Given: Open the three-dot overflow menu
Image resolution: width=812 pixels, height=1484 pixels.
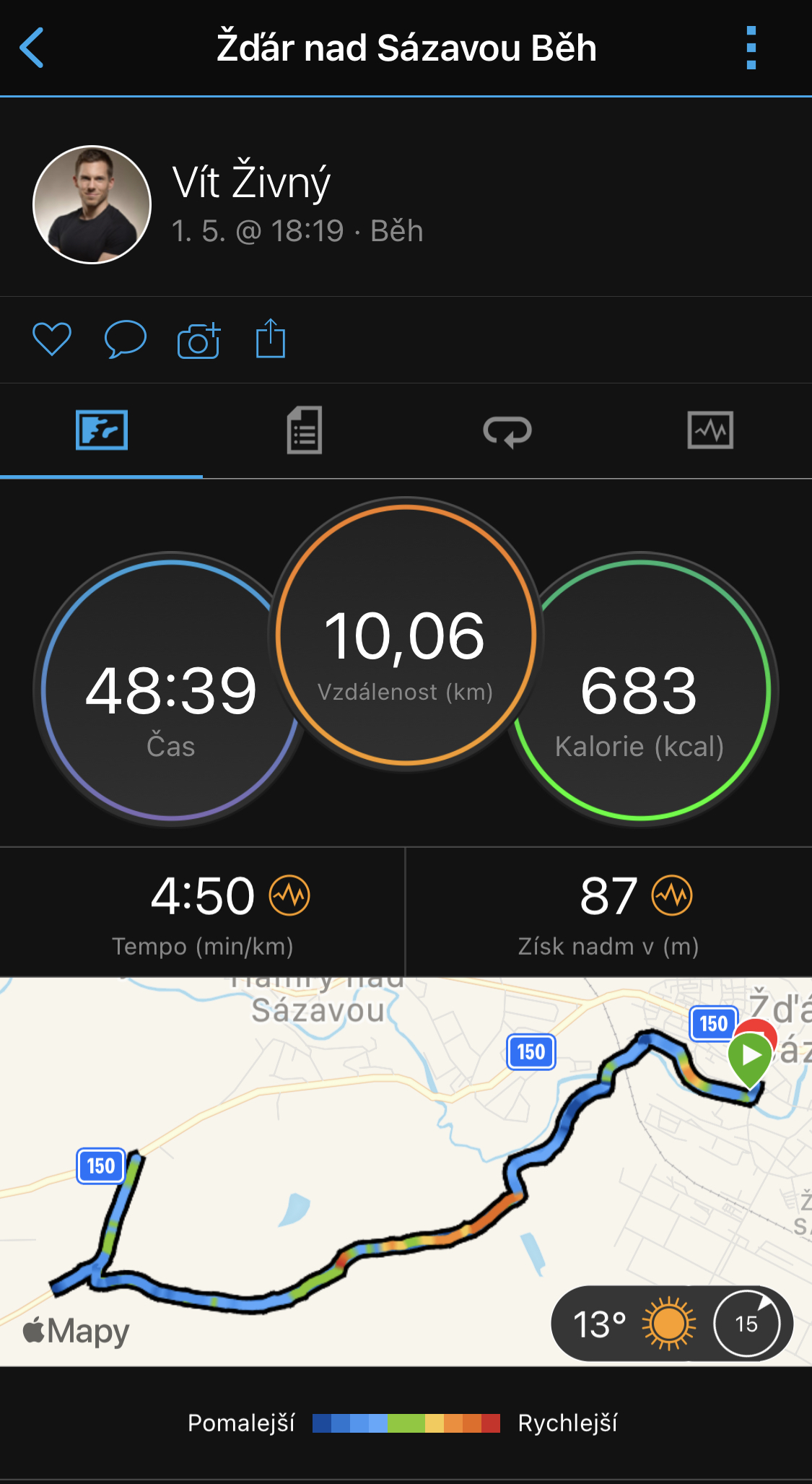Looking at the screenshot, I should tap(751, 48).
